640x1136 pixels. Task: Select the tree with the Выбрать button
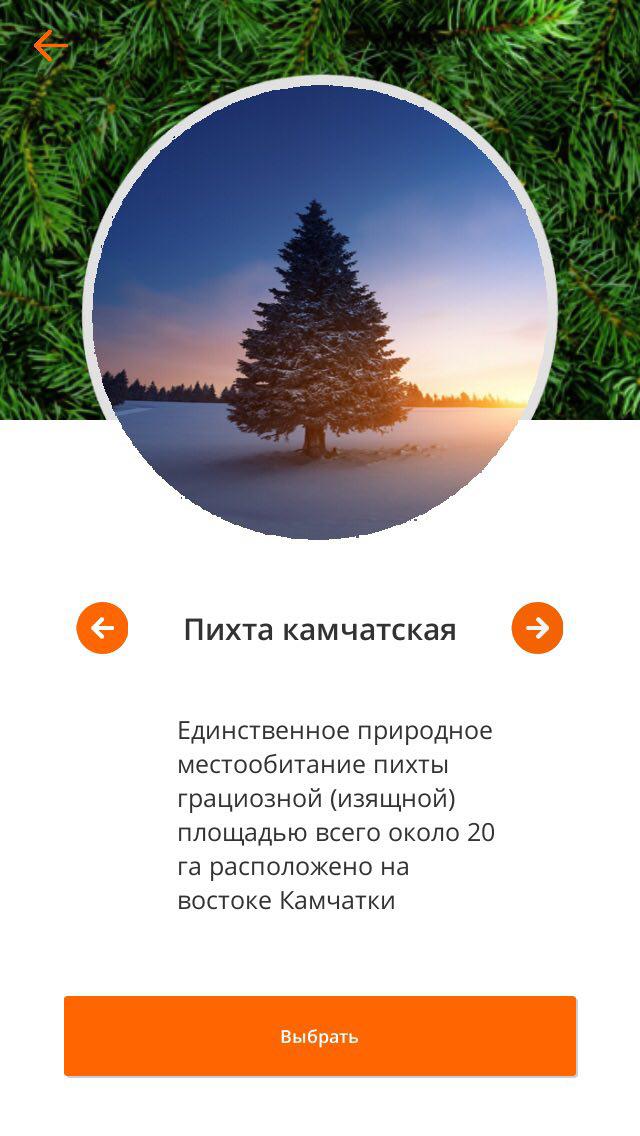(x=320, y=1036)
